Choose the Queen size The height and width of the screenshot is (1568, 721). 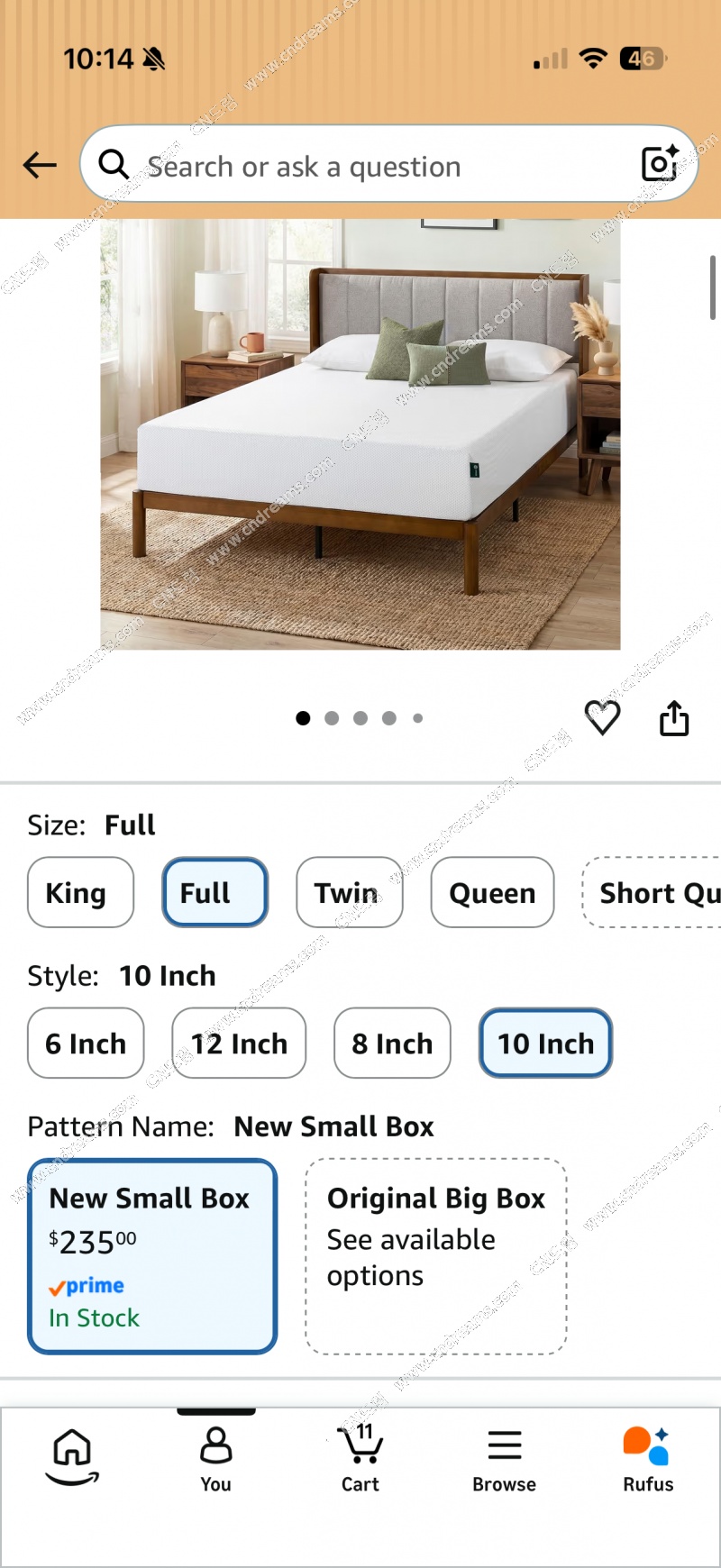tap(492, 892)
